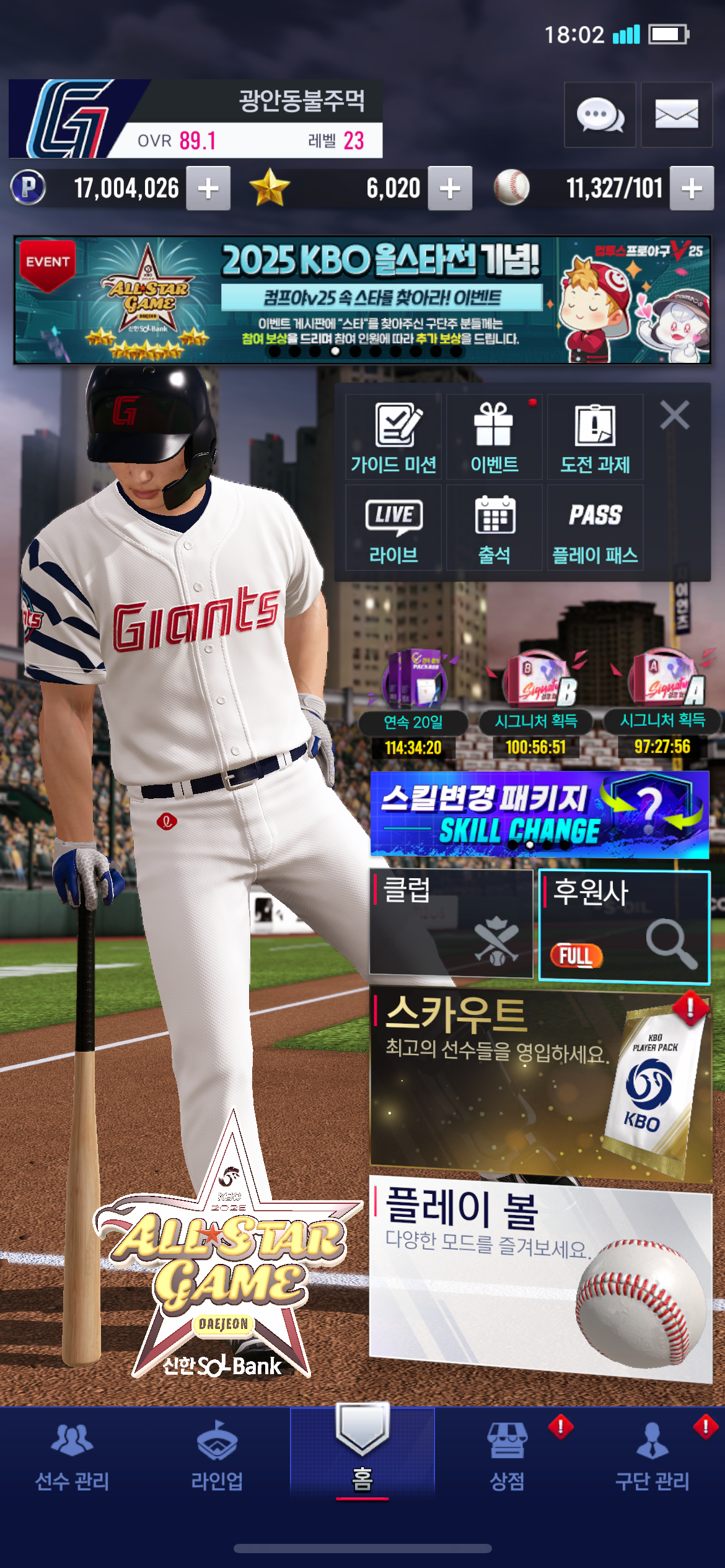Close the quick menu panel
The image size is (725, 1568).
[674, 415]
